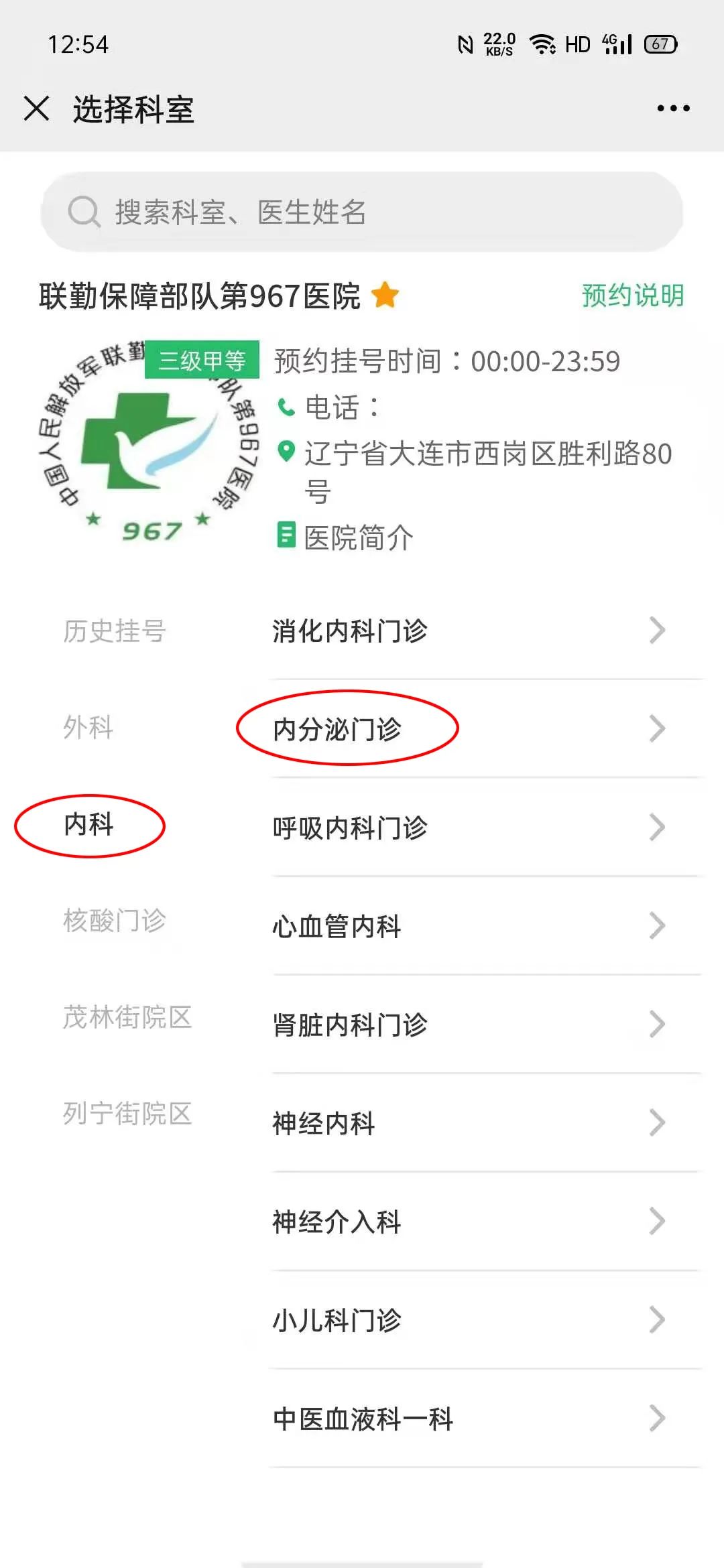Toggle the favorite star beside hospital name
This screenshot has width=724, height=1568.
[x=385, y=296]
